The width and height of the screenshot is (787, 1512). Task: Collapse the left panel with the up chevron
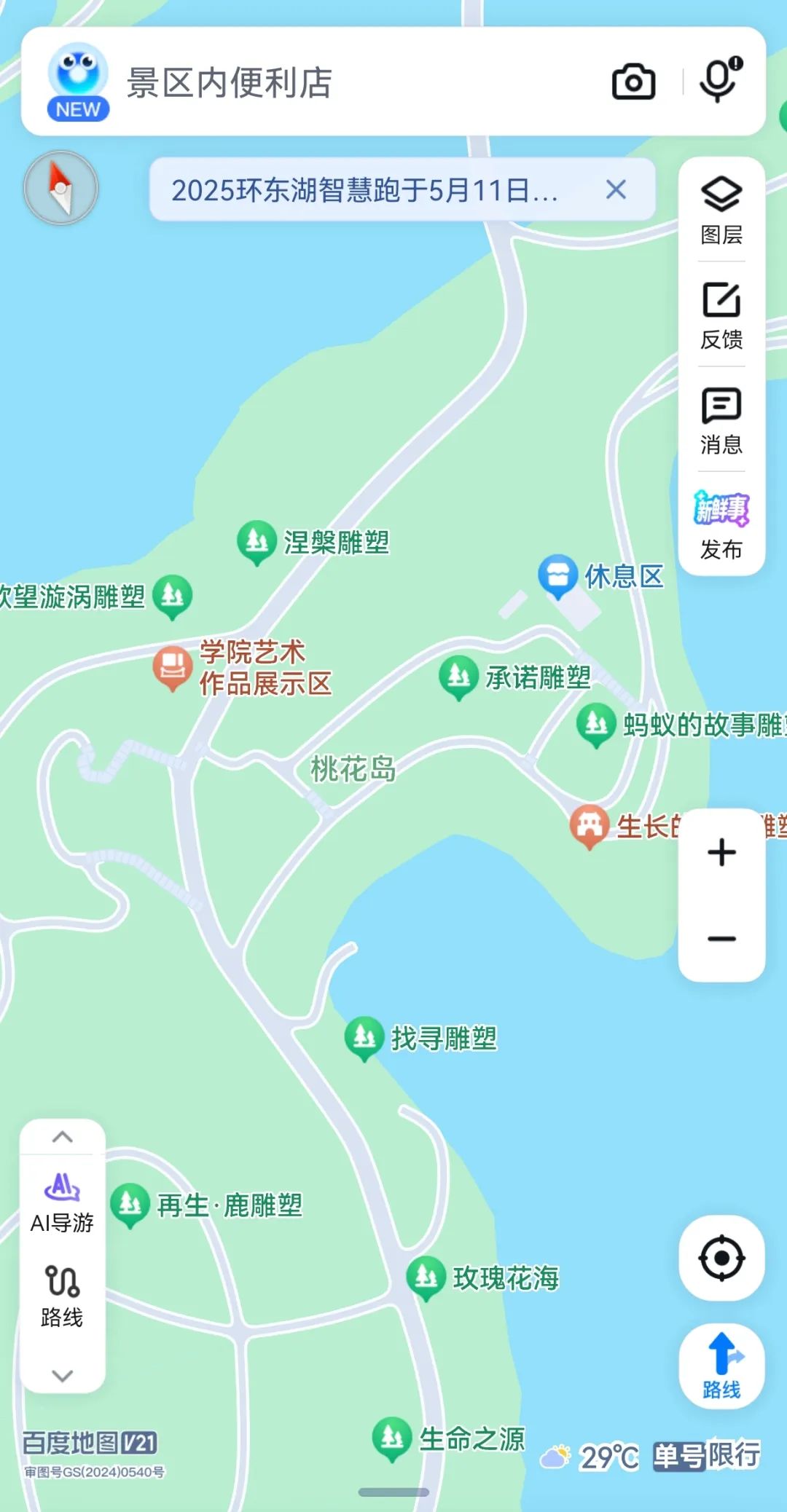tap(63, 1137)
